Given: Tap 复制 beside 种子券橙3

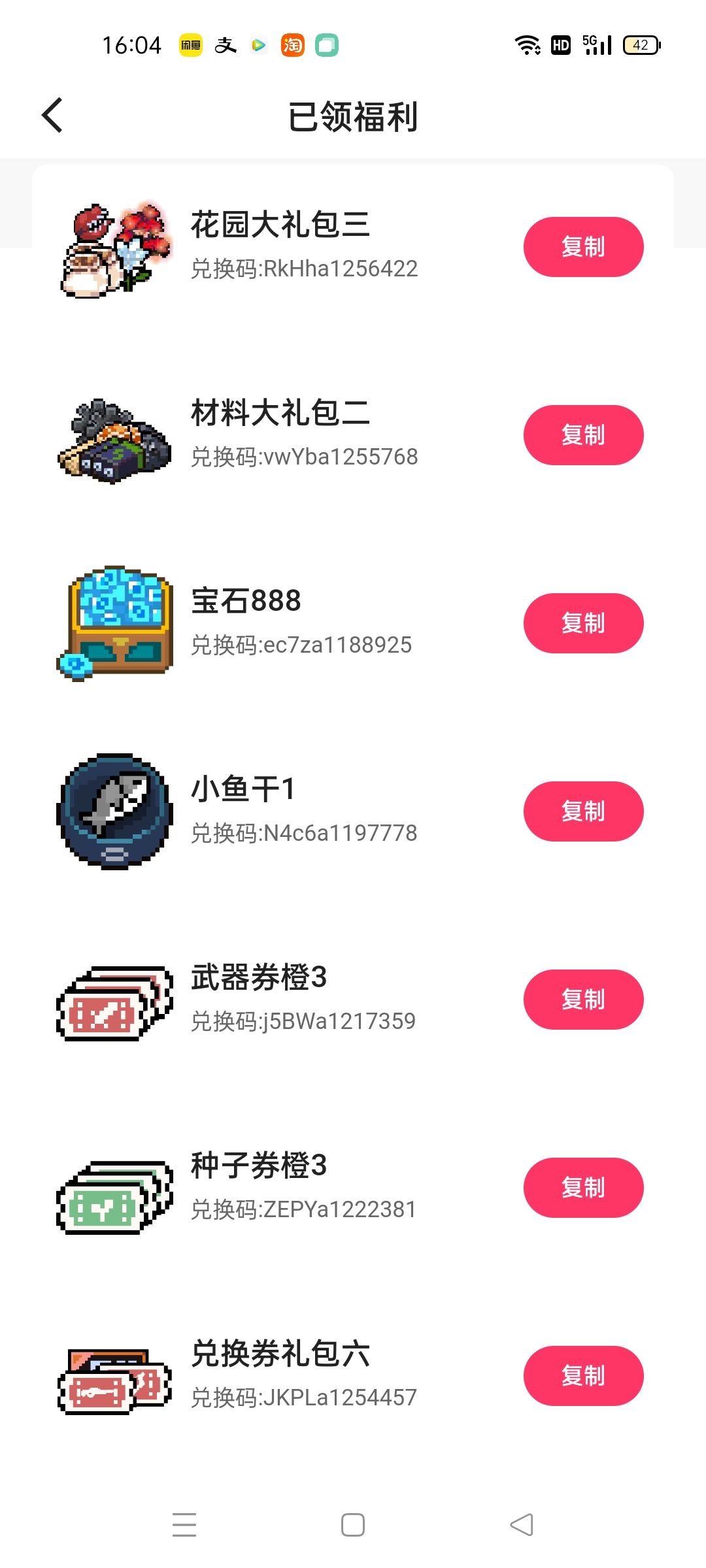Looking at the screenshot, I should pos(583,1188).
